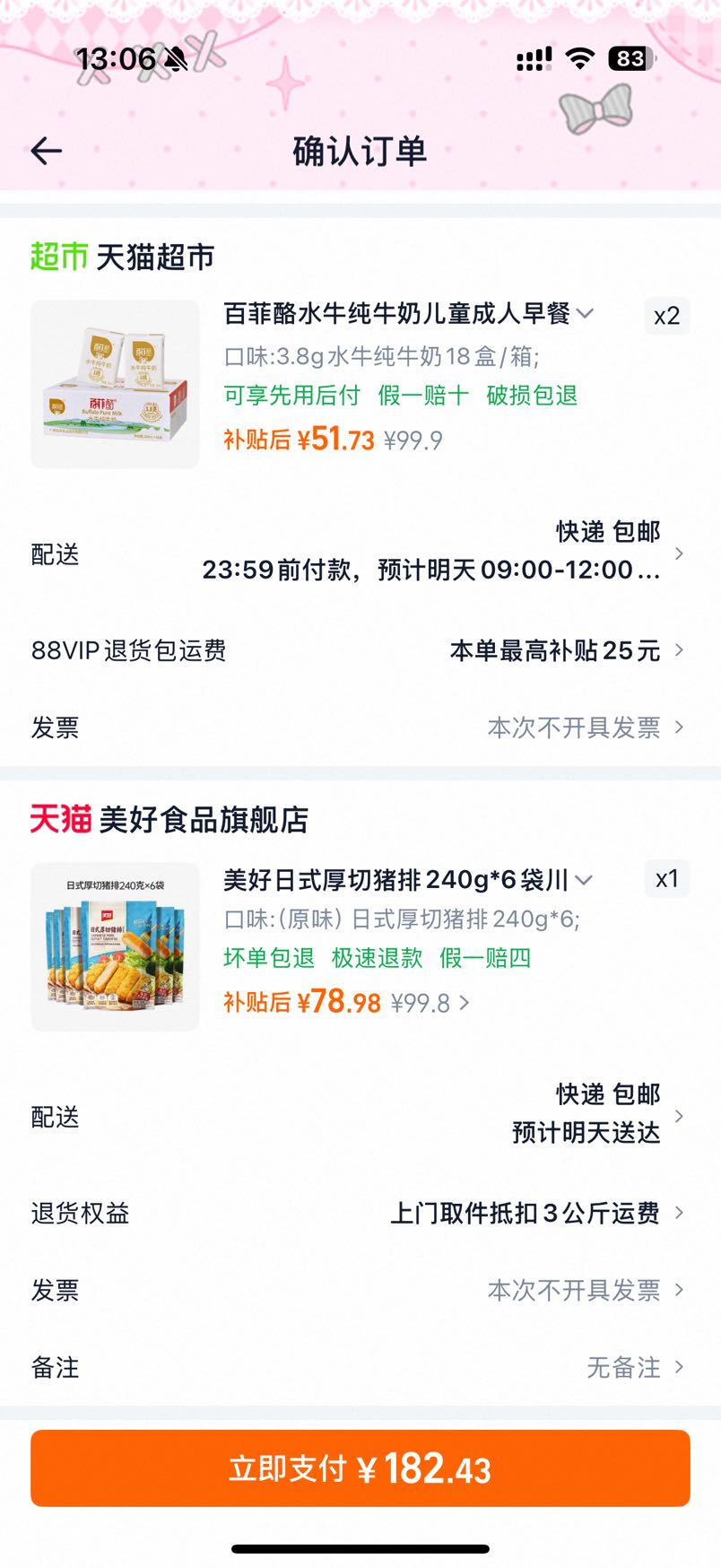Pay now ¥182.43
The image size is (721, 1568).
[360, 1468]
